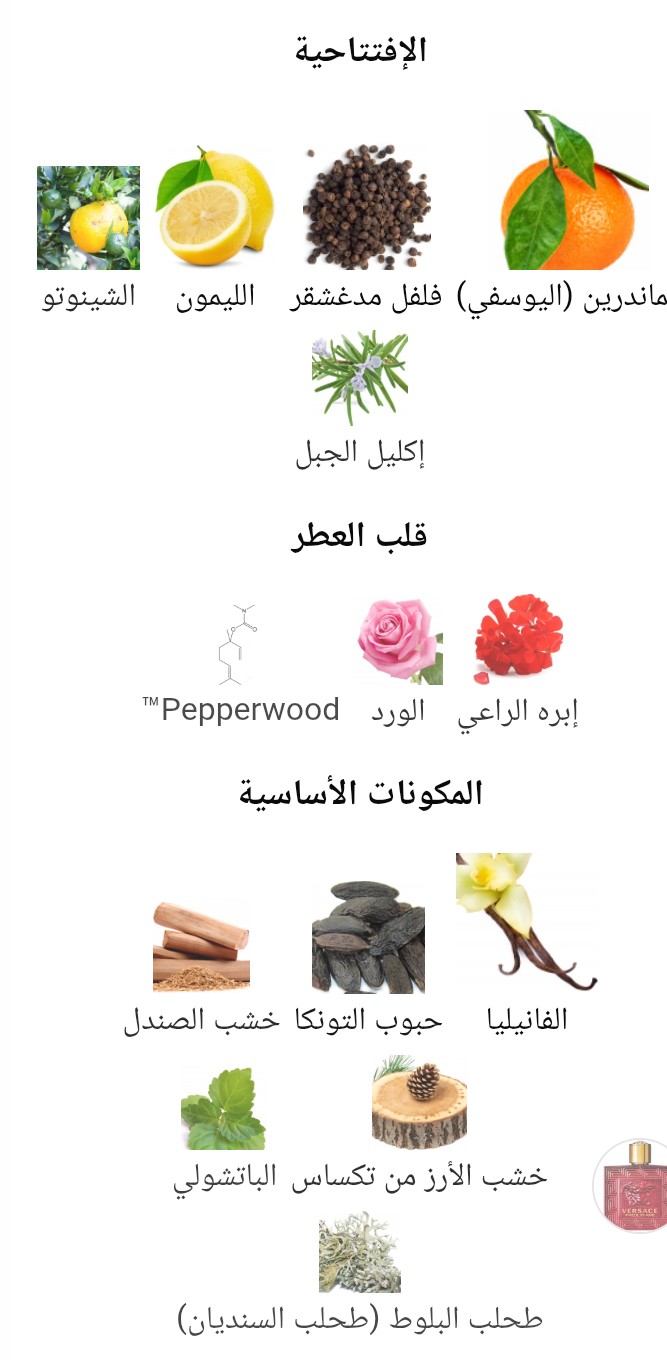This screenshot has height=1360, width=667.
Task: View the إكليل الجبل rosemary note
Action: pyautogui.click(x=359, y=378)
